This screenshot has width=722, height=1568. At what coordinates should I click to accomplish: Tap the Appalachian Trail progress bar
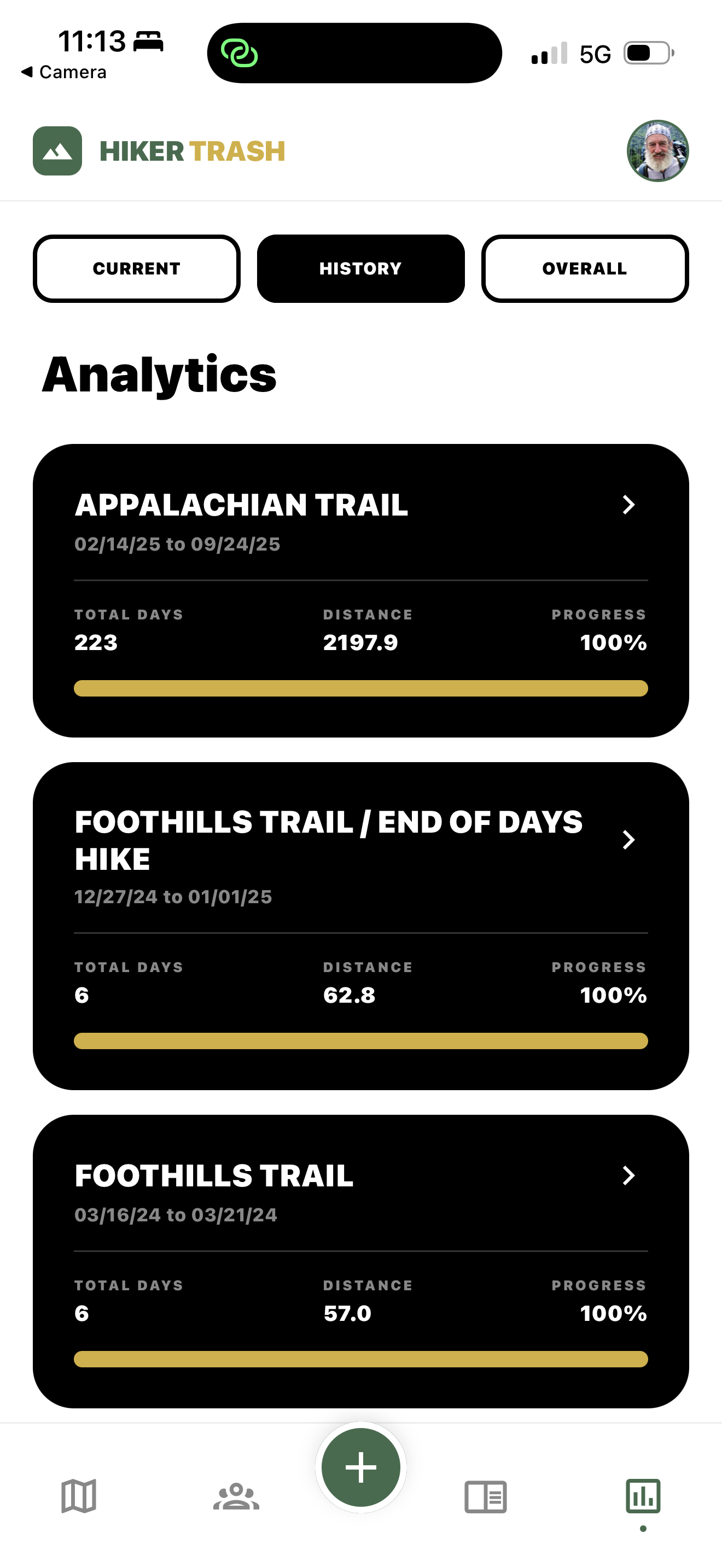coord(361,688)
